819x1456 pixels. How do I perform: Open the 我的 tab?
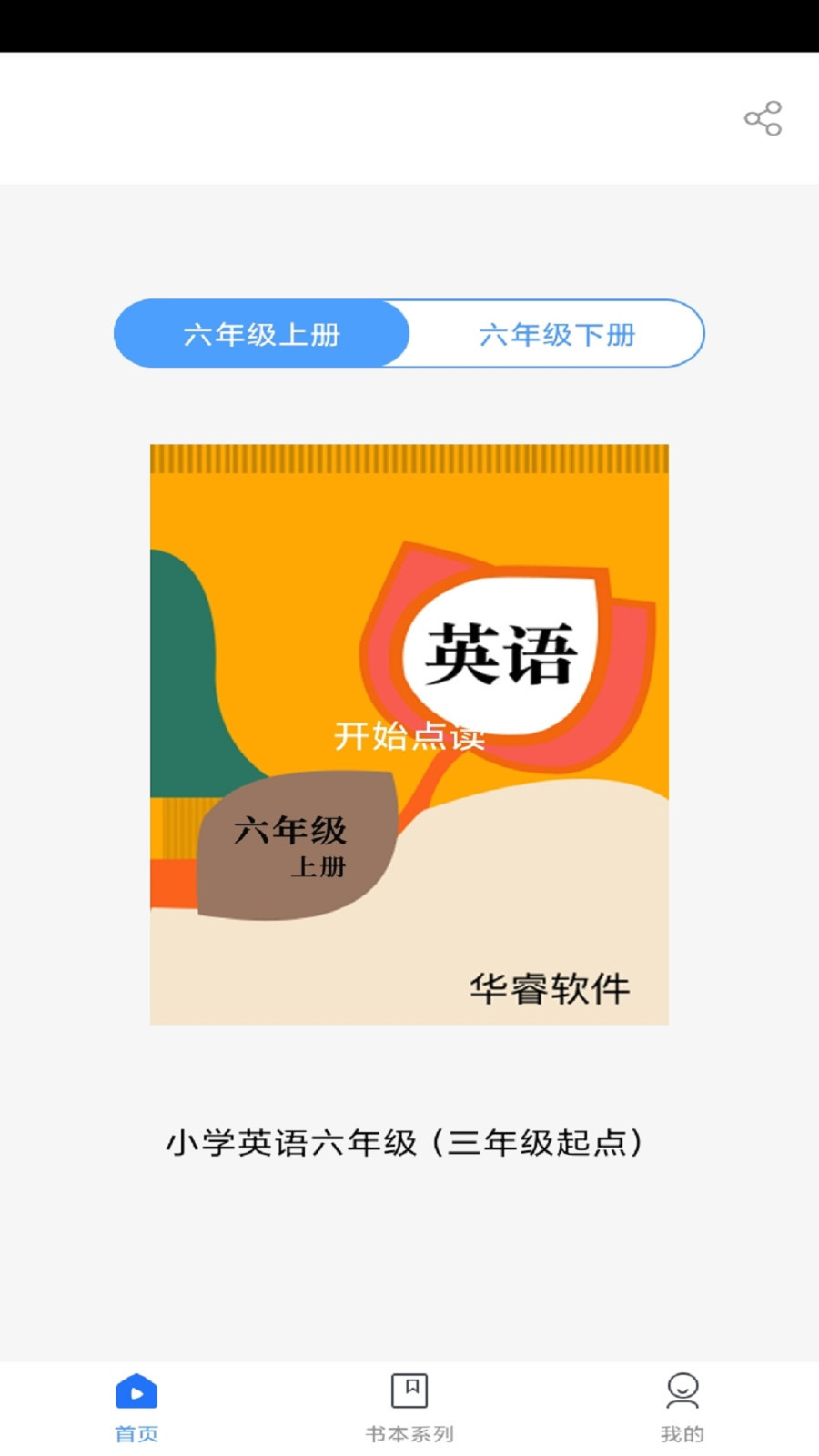click(682, 1407)
